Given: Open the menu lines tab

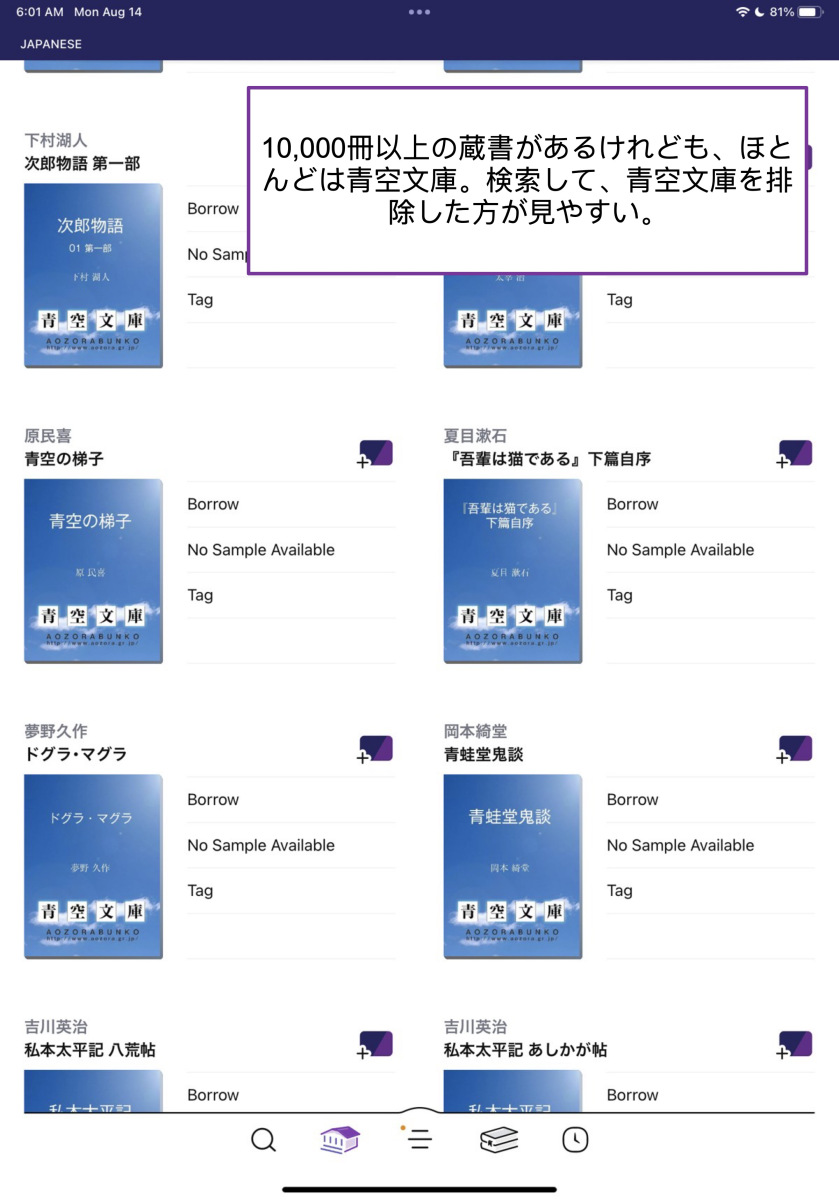Looking at the screenshot, I should coord(419,1139).
